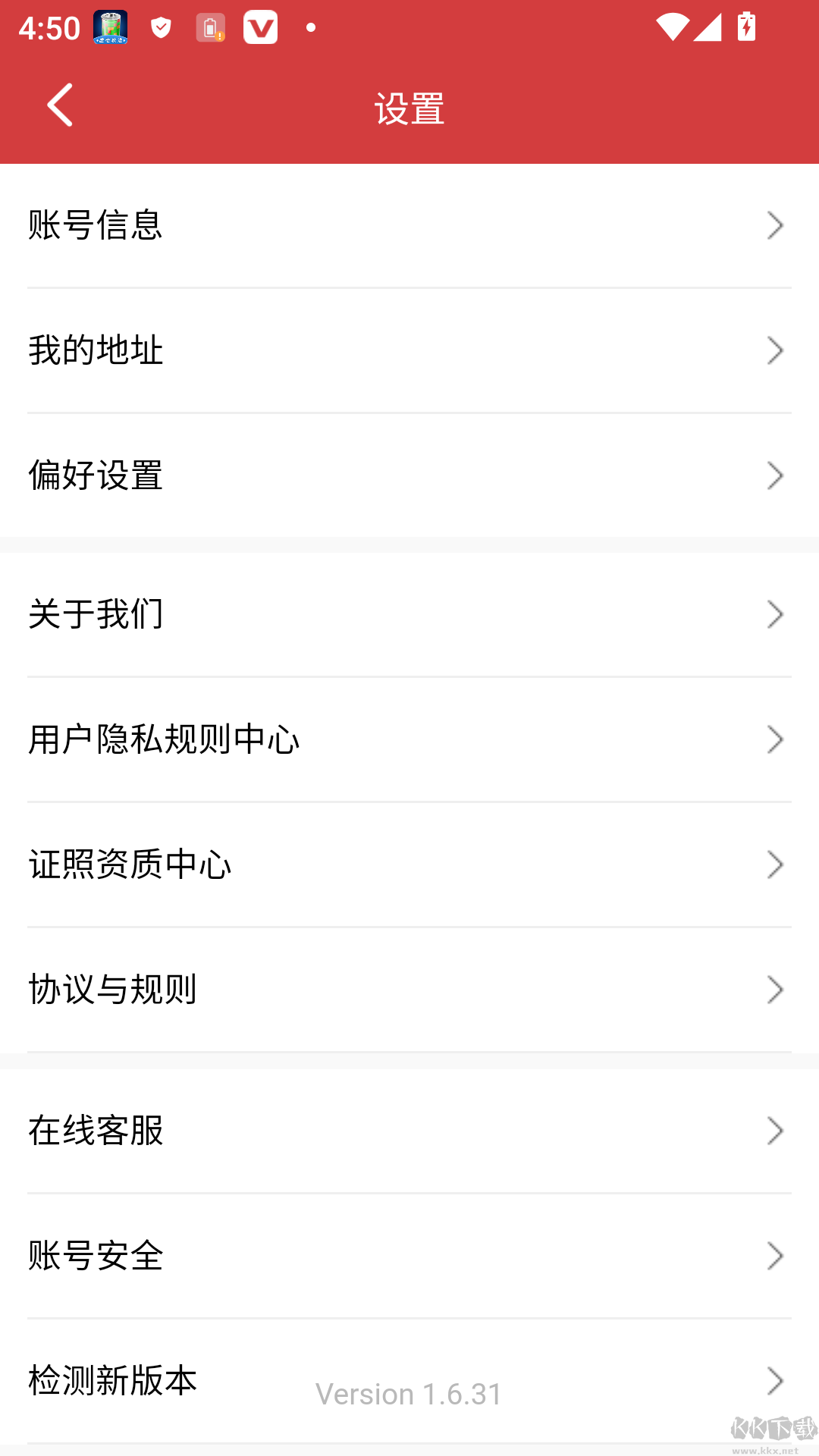Expand the 用户隐私规则中心 row chevron

pos(775,739)
